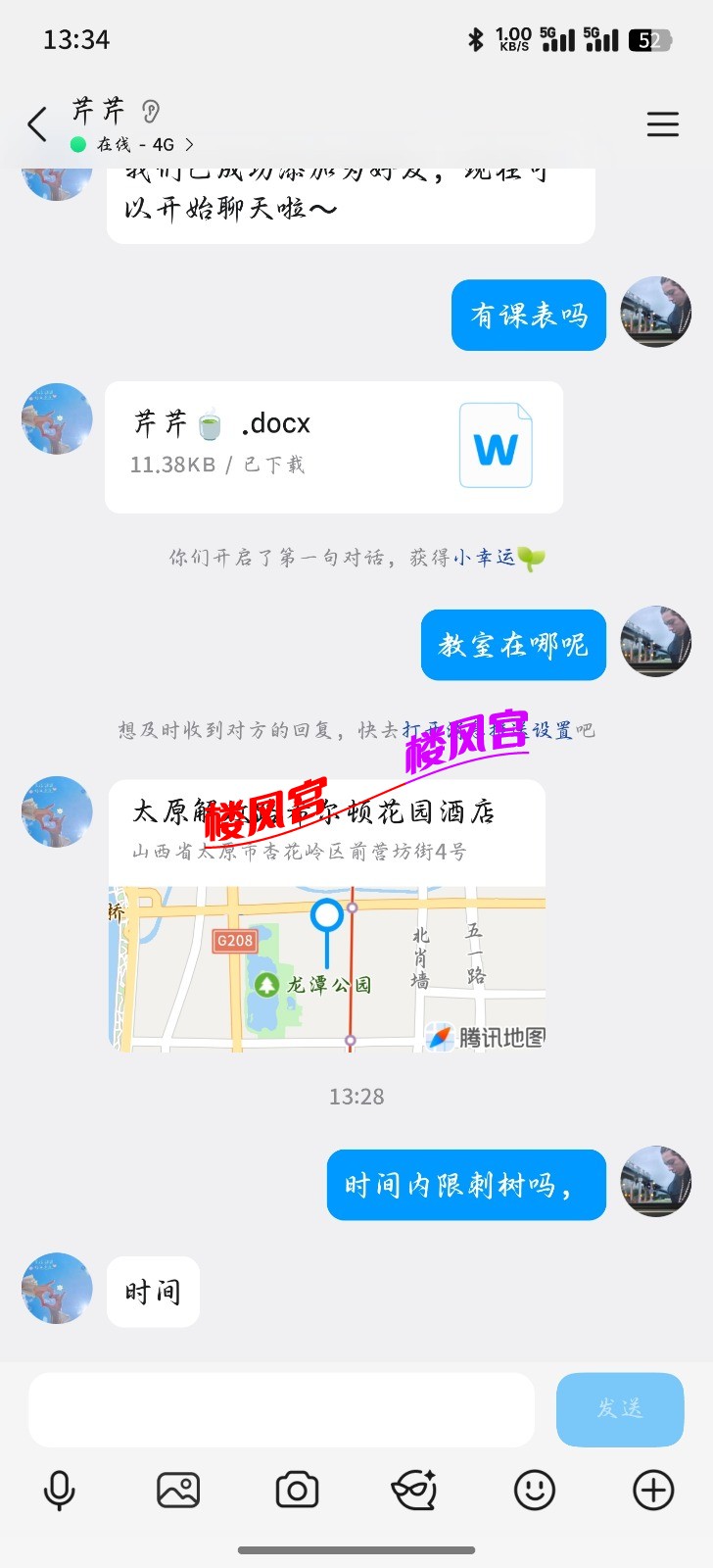
Task: Tap the 发送 send button
Action: (x=619, y=1409)
